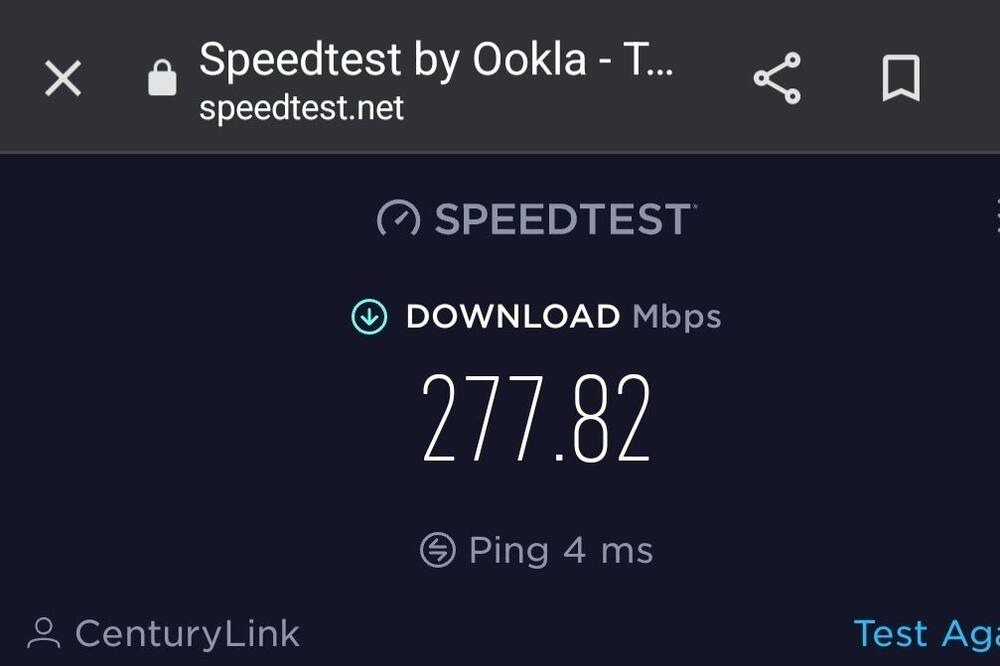This screenshot has width=1000, height=666.
Task: Close the Speedtest browser tab
Action: click(63, 78)
